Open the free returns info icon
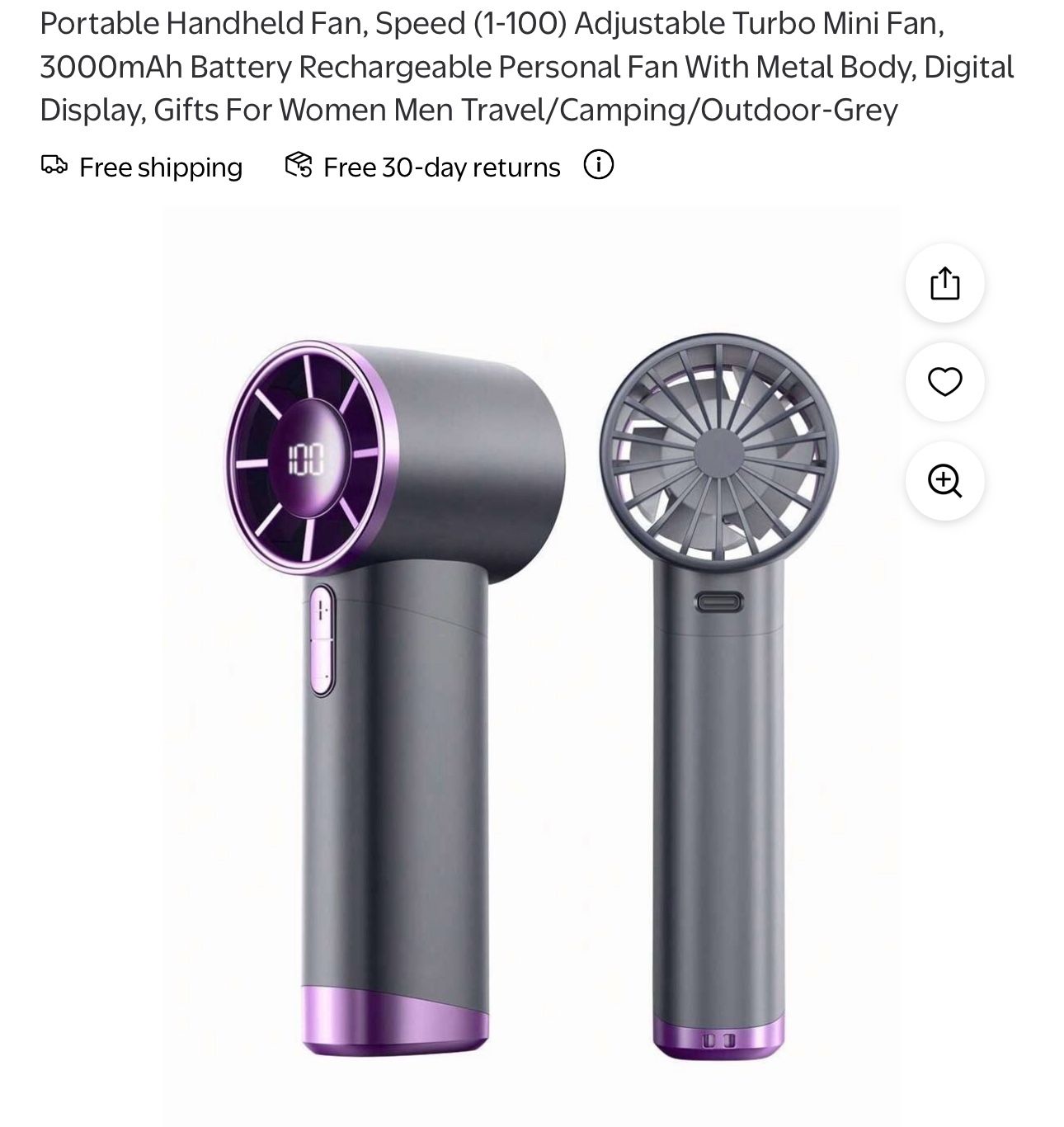Image resolution: width=1064 pixels, height=1127 pixels. [x=598, y=165]
